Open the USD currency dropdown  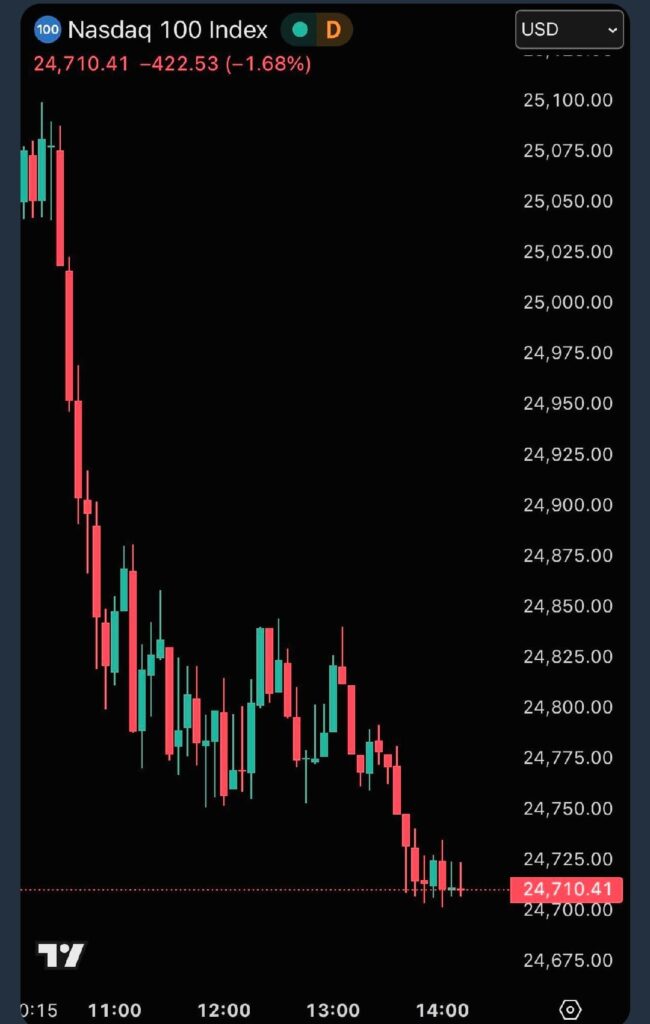pos(569,30)
